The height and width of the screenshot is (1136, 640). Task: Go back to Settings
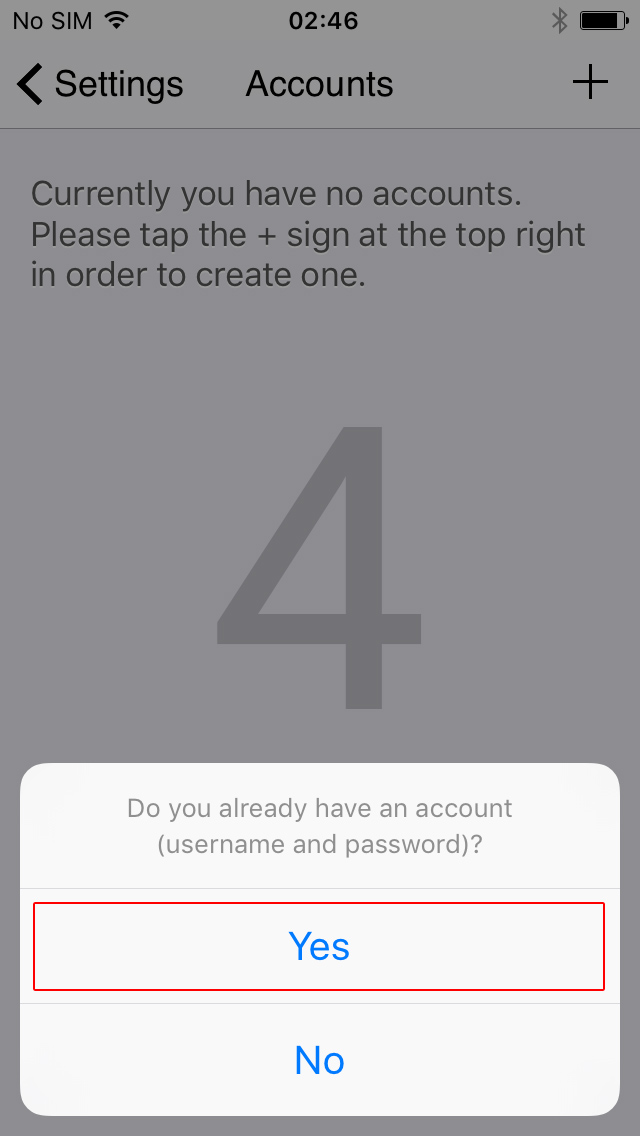[100, 84]
